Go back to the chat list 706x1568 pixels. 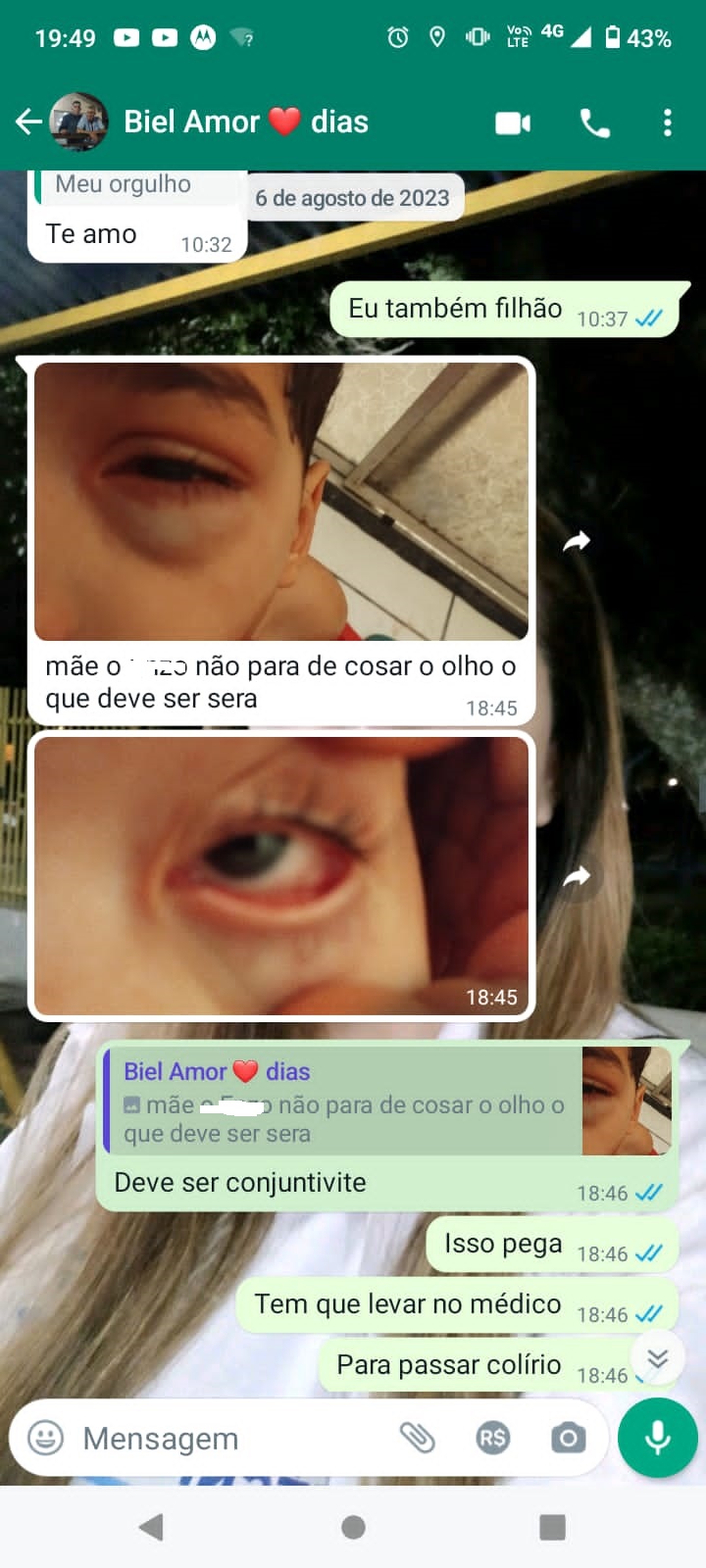[x=28, y=122]
